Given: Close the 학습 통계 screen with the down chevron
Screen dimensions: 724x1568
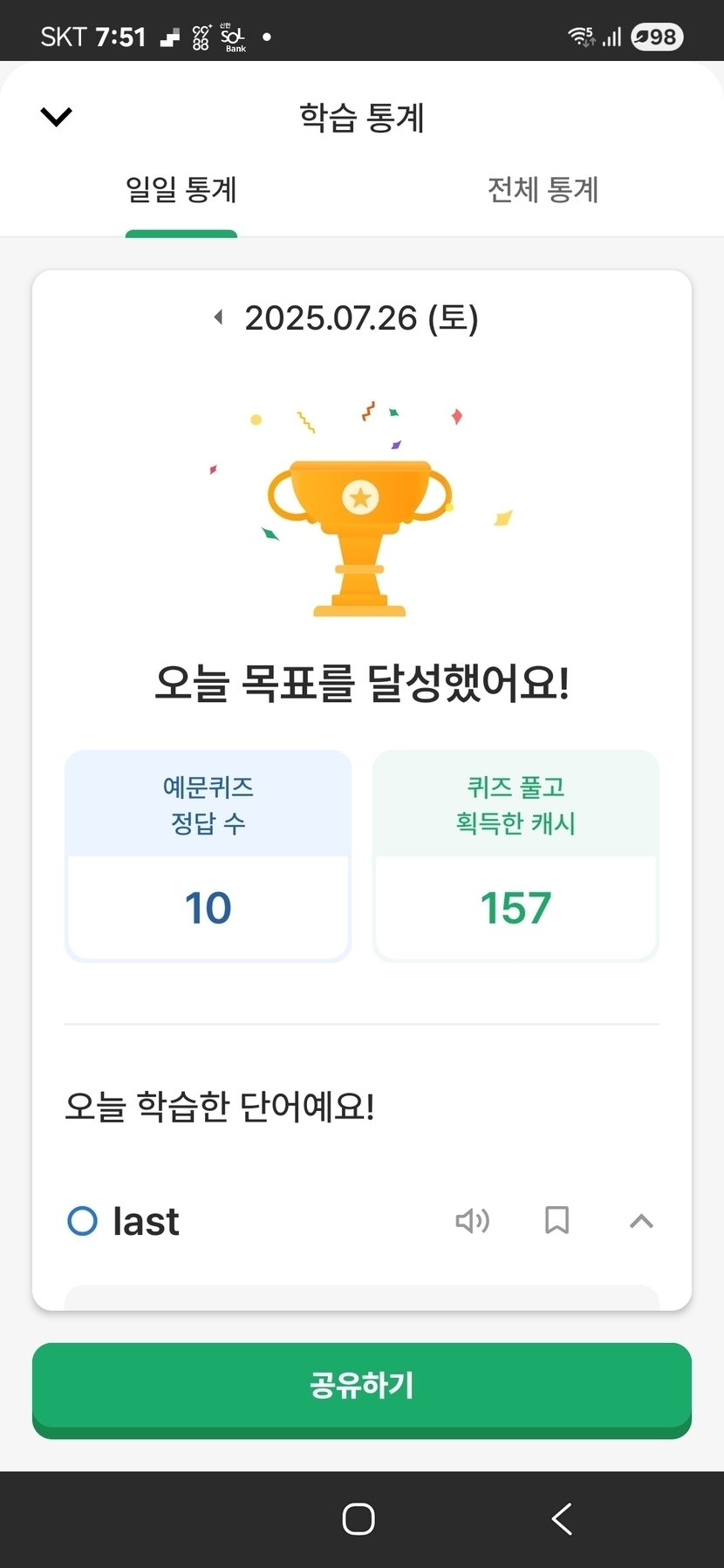Looking at the screenshot, I should pyautogui.click(x=57, y=116).
